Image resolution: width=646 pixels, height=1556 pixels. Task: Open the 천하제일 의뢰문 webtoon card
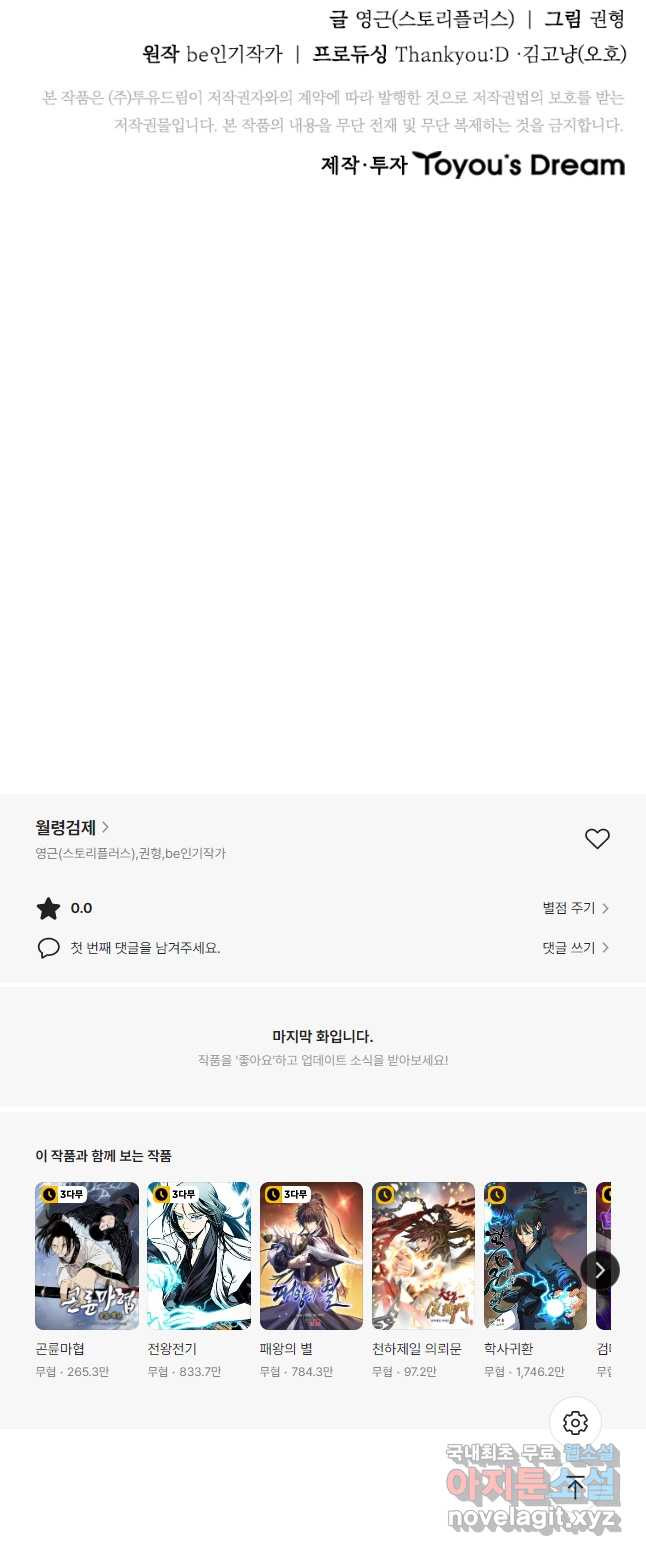423,1256
